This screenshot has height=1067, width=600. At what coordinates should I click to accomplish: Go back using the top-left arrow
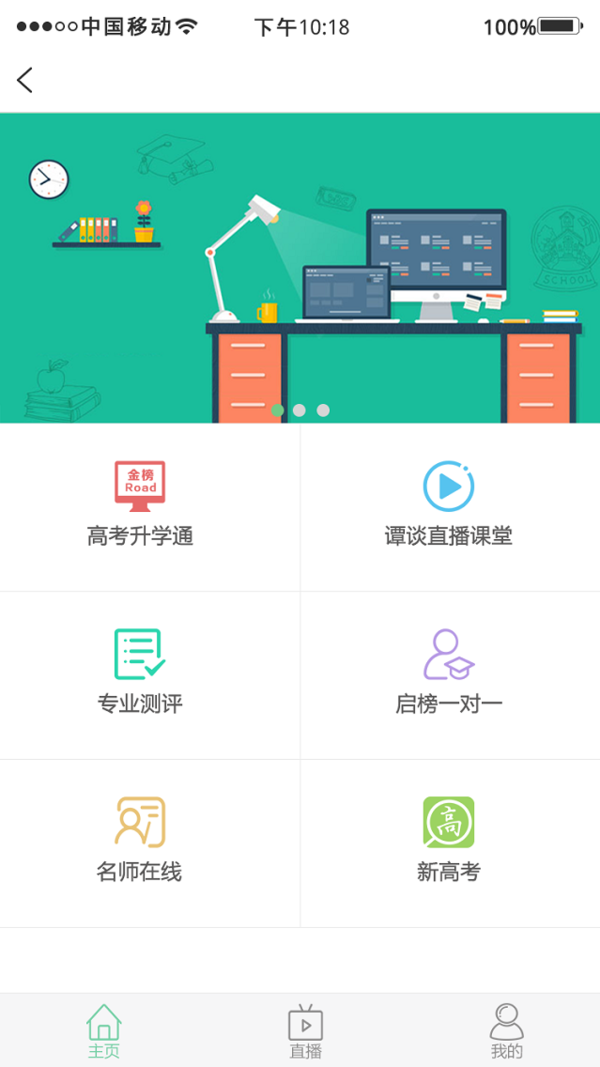point(25,81)
